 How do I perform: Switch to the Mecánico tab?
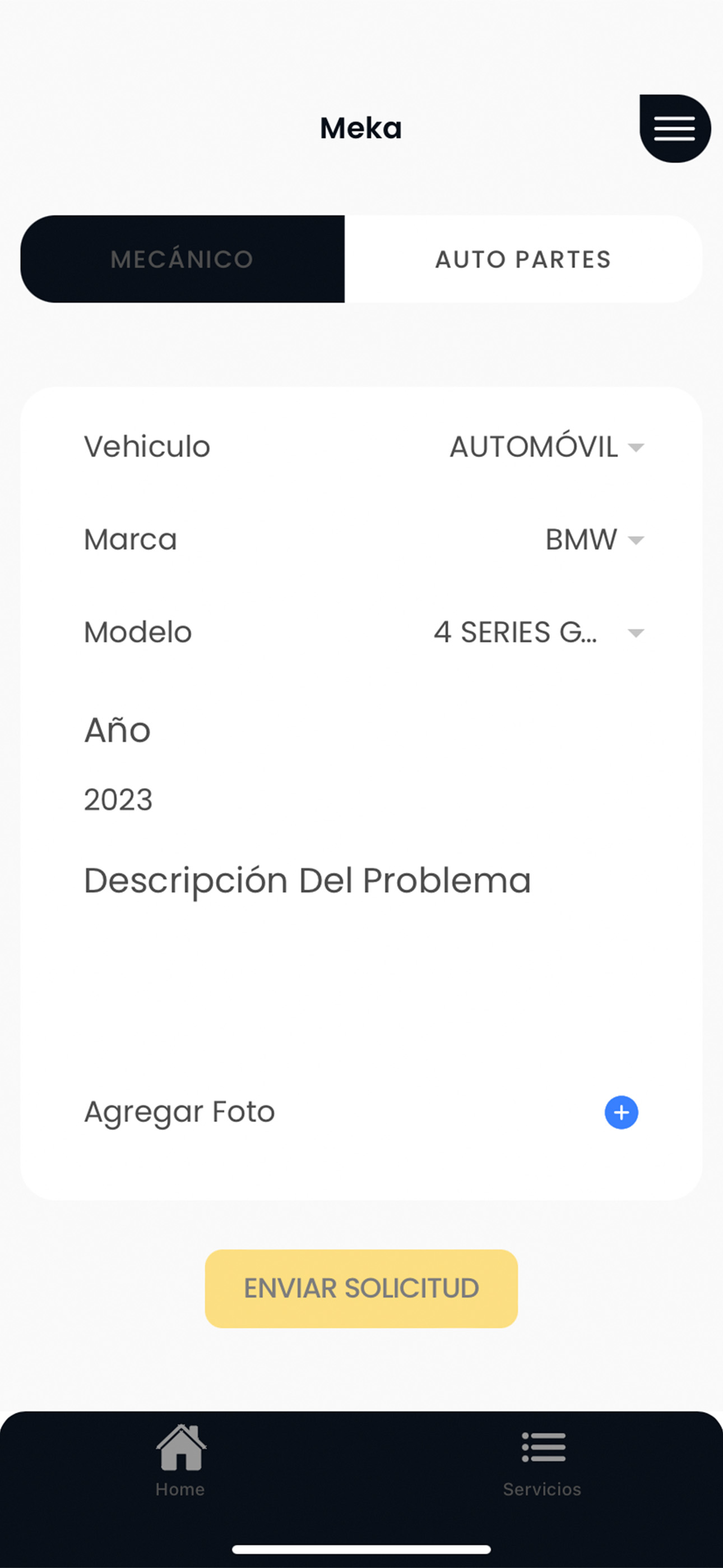coord(183,259)
